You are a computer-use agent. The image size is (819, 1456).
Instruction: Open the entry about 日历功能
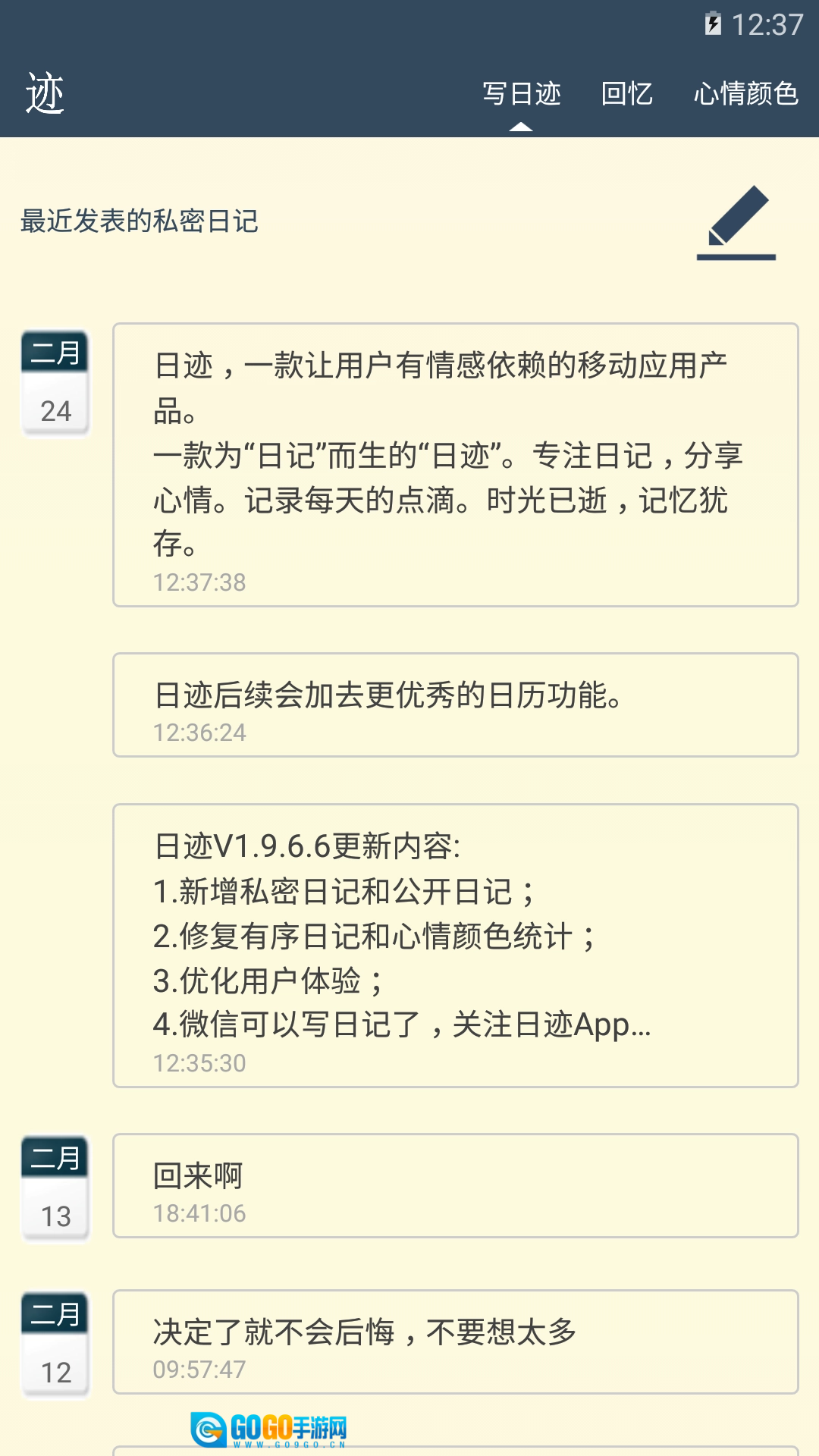point(455,704)
